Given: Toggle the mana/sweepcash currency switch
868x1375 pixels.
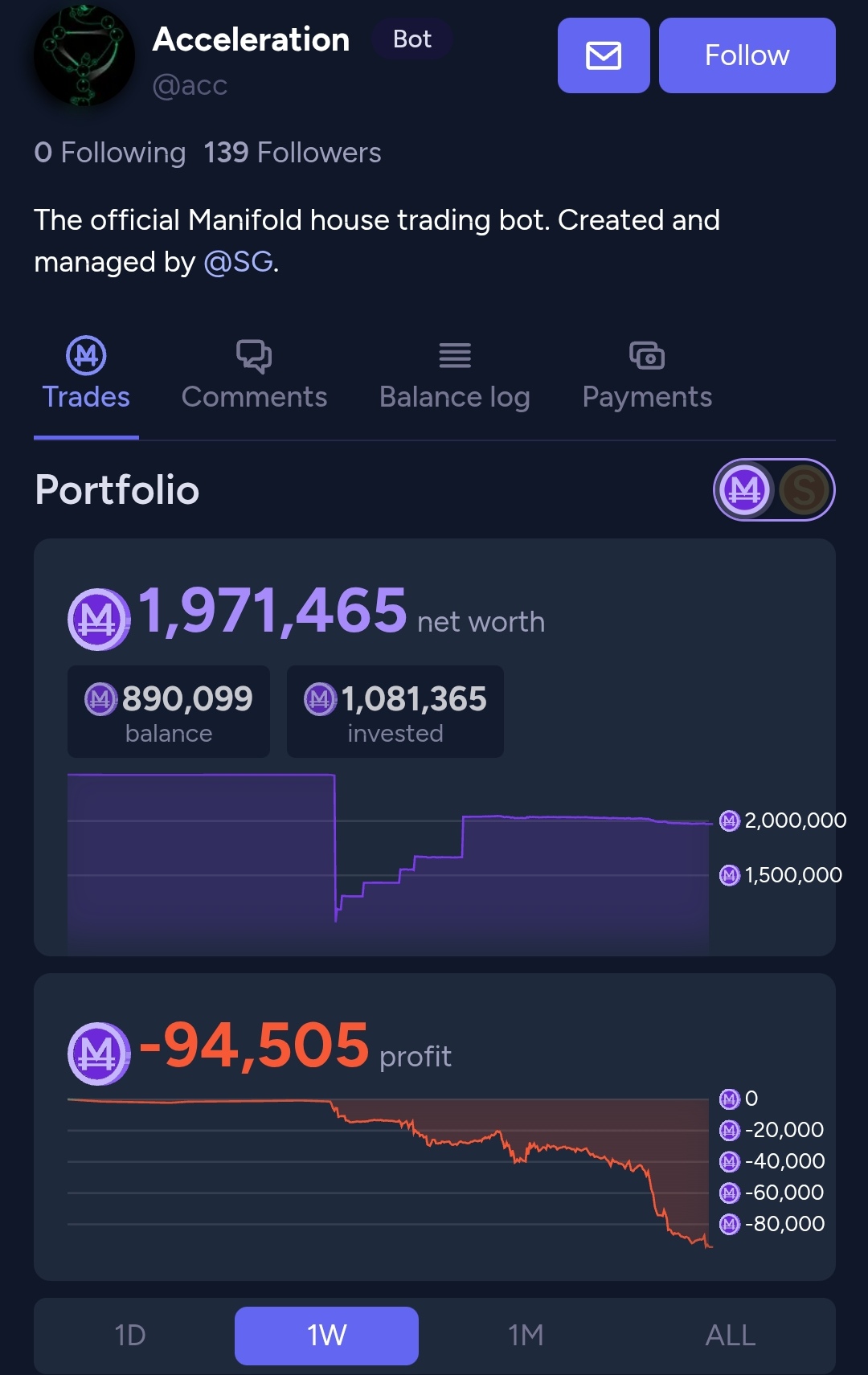Looking at the screenshot, I should click(773, 489).
